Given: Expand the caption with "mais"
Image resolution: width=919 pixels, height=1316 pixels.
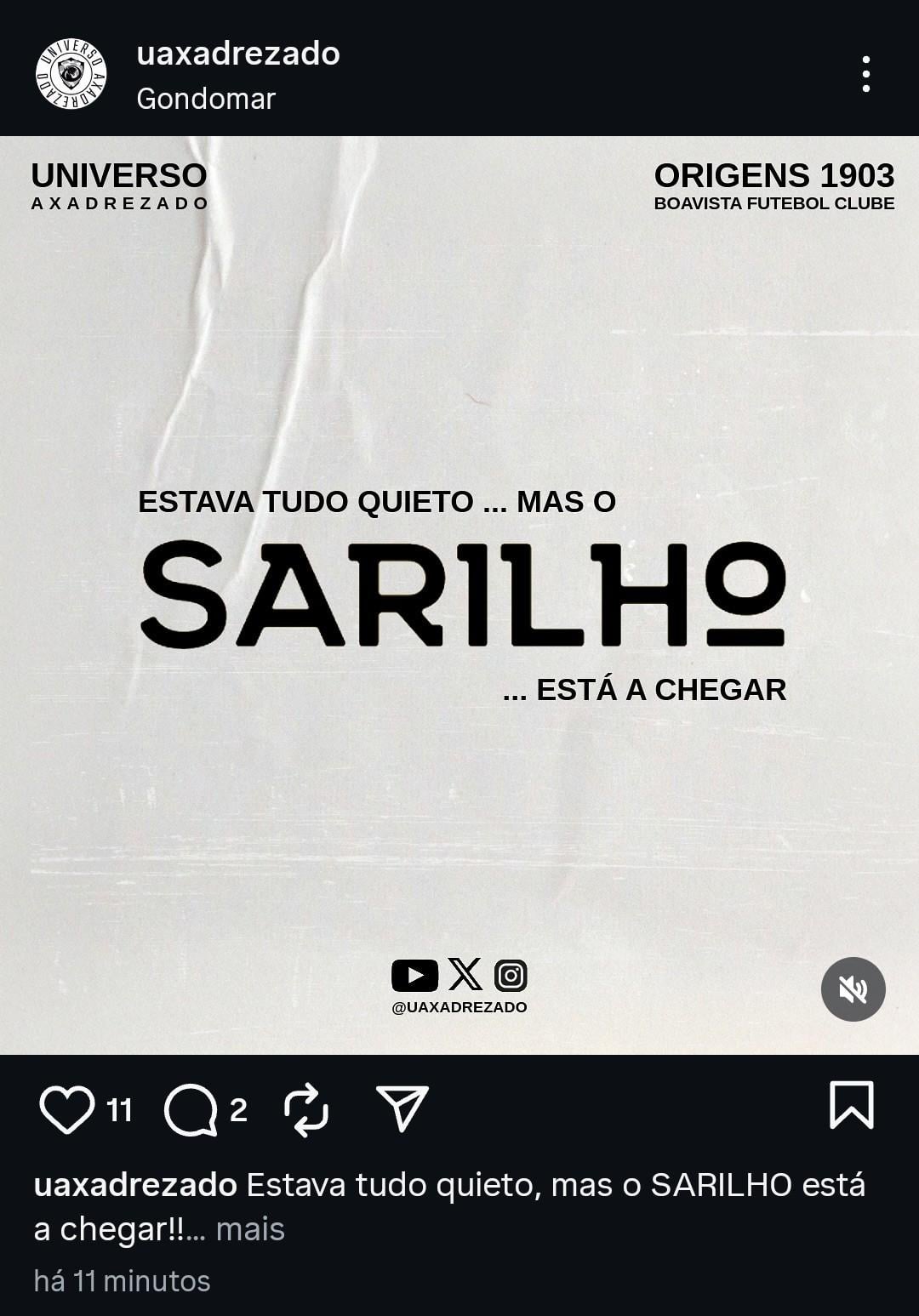Looking at the screenshot, I should coord(250,1229).
